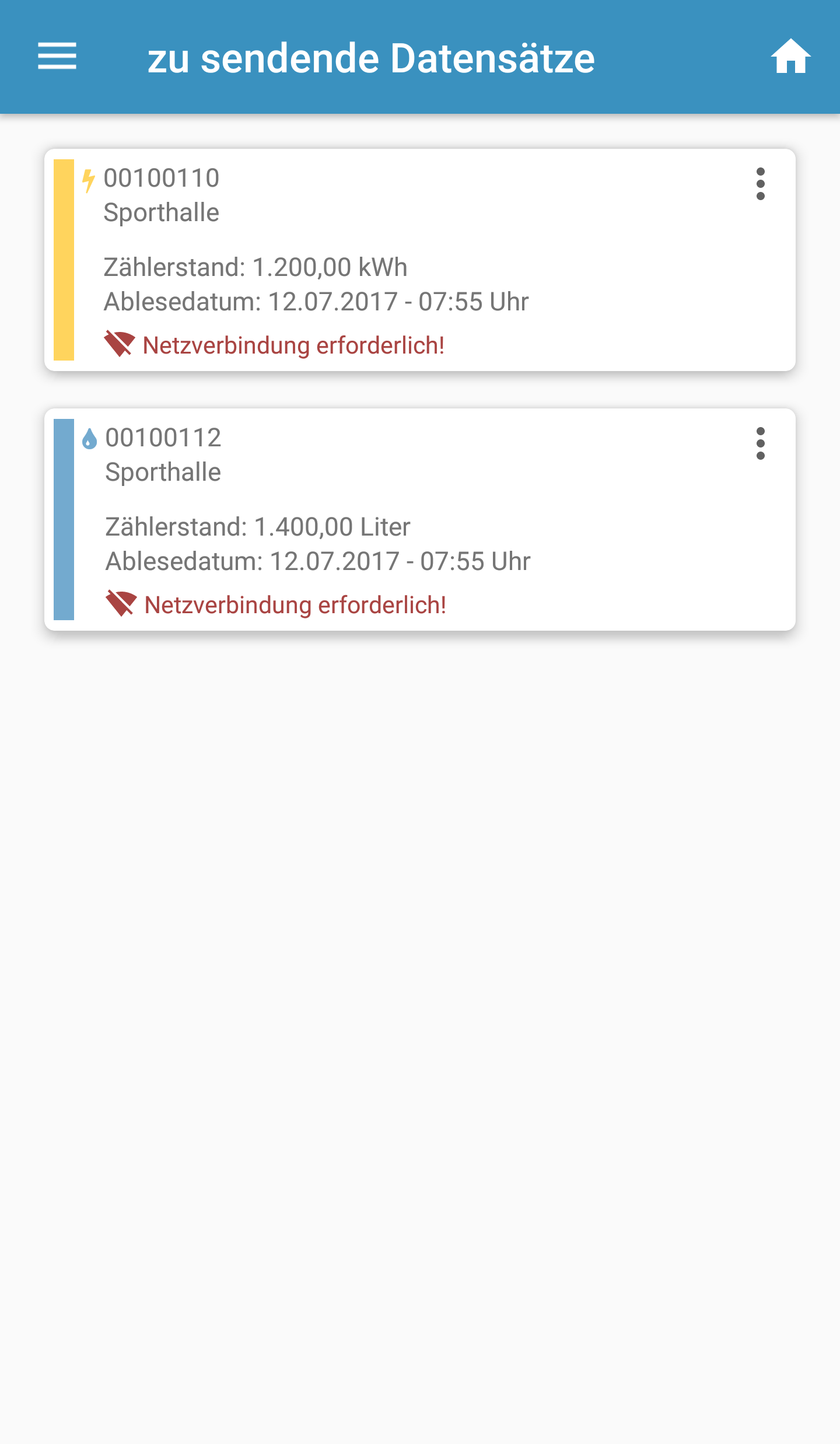Open the hamburger navigation menu
The image size is (840, 1444).
57,57
